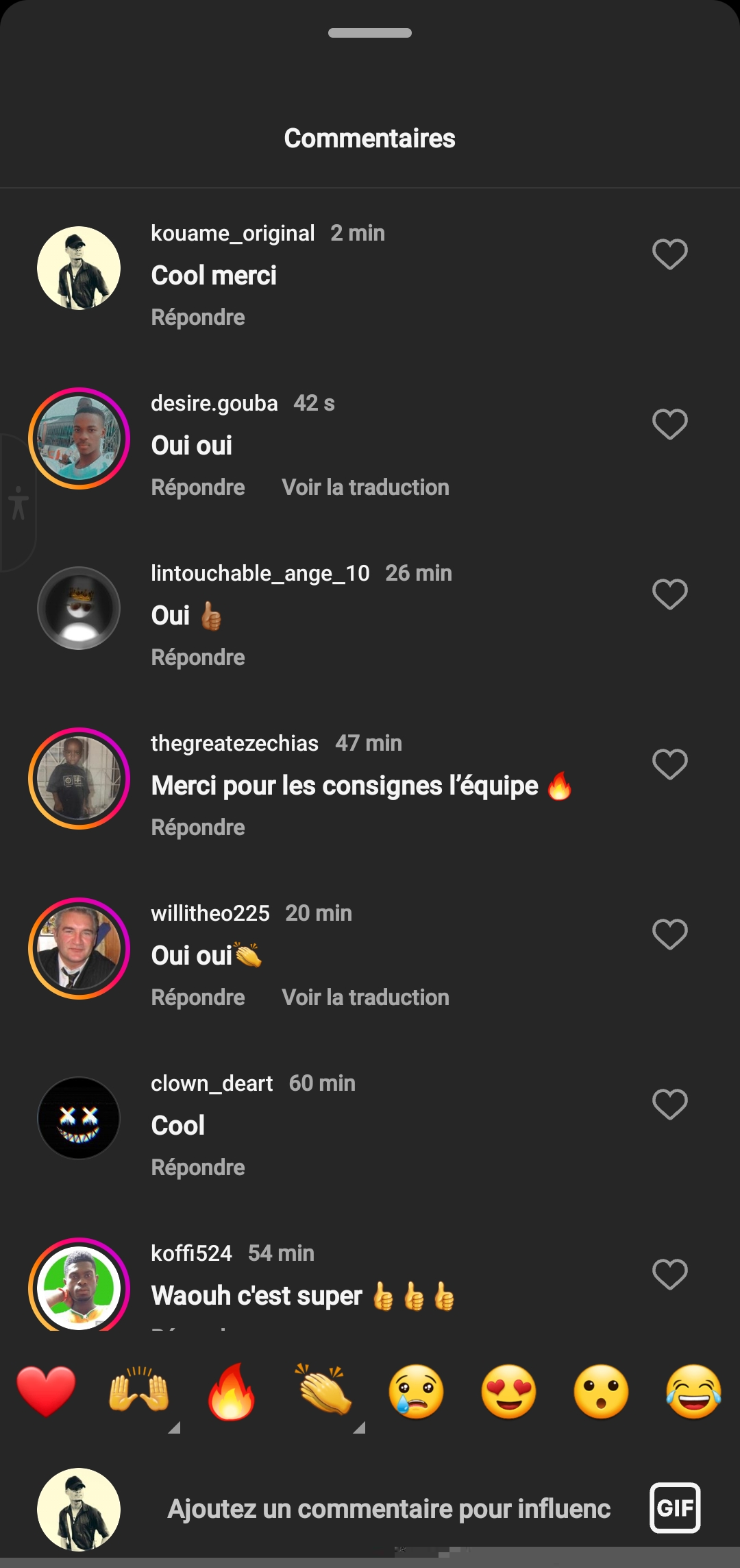Open thegreatezechias's story avatar
This screenshot has height=1568, width=740.
[79, 778]
